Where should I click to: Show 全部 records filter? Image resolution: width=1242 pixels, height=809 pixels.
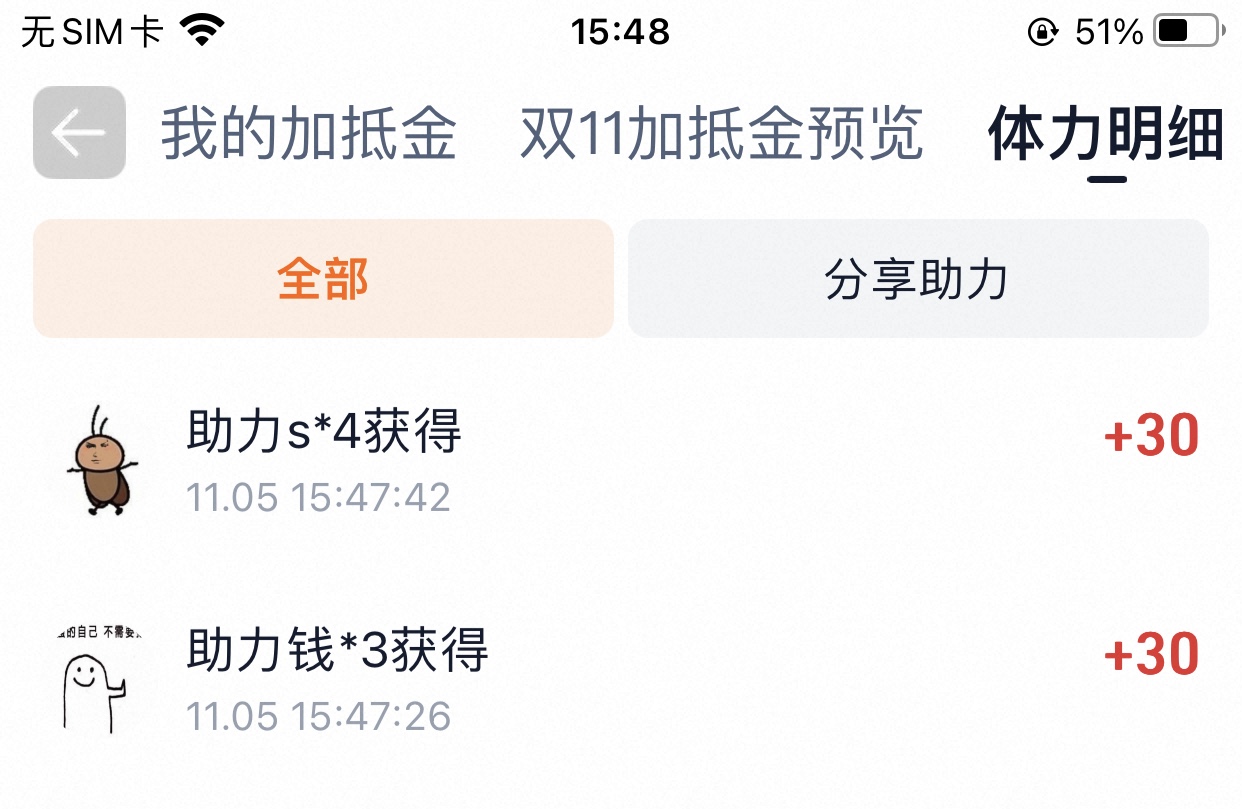(x=323, y=279)
